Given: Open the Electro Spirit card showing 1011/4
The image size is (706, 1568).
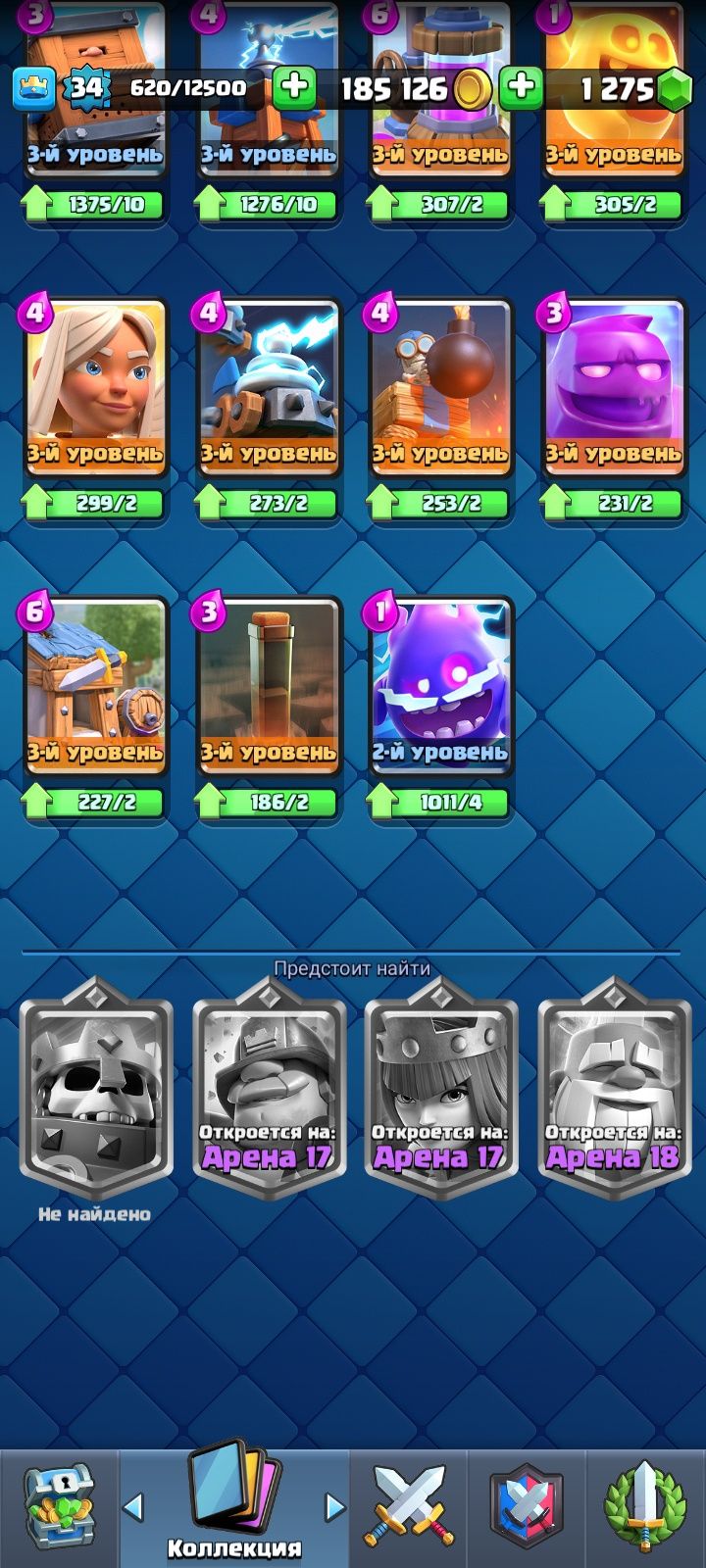Looking at the screenshot, I should (x=441, y=686).
